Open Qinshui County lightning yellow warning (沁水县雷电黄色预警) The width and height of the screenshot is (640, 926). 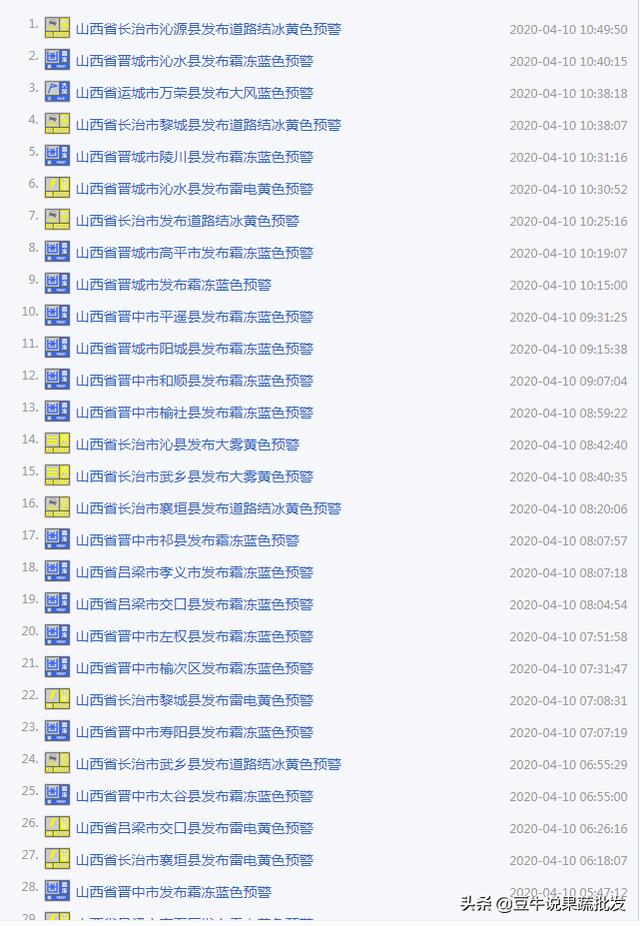click(x=194, y=189)
